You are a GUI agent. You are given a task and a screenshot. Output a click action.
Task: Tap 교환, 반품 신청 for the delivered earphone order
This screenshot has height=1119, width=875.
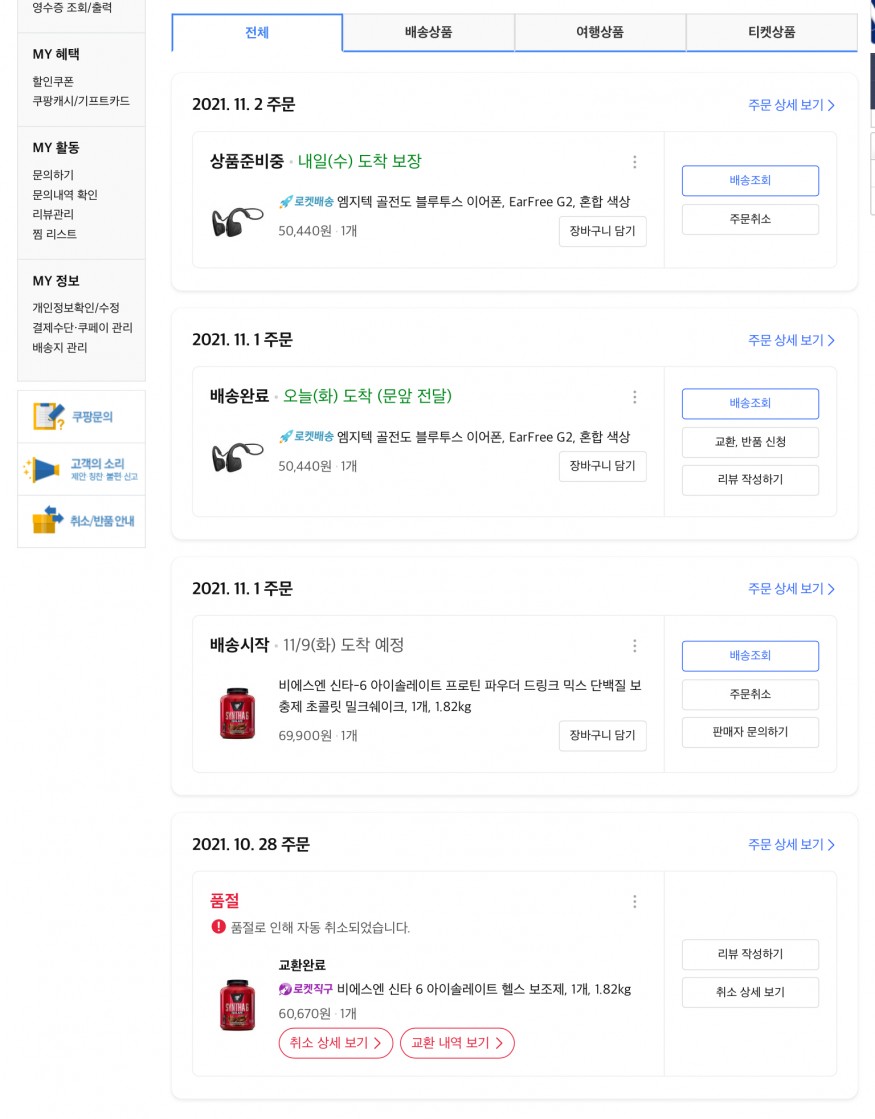750,442
